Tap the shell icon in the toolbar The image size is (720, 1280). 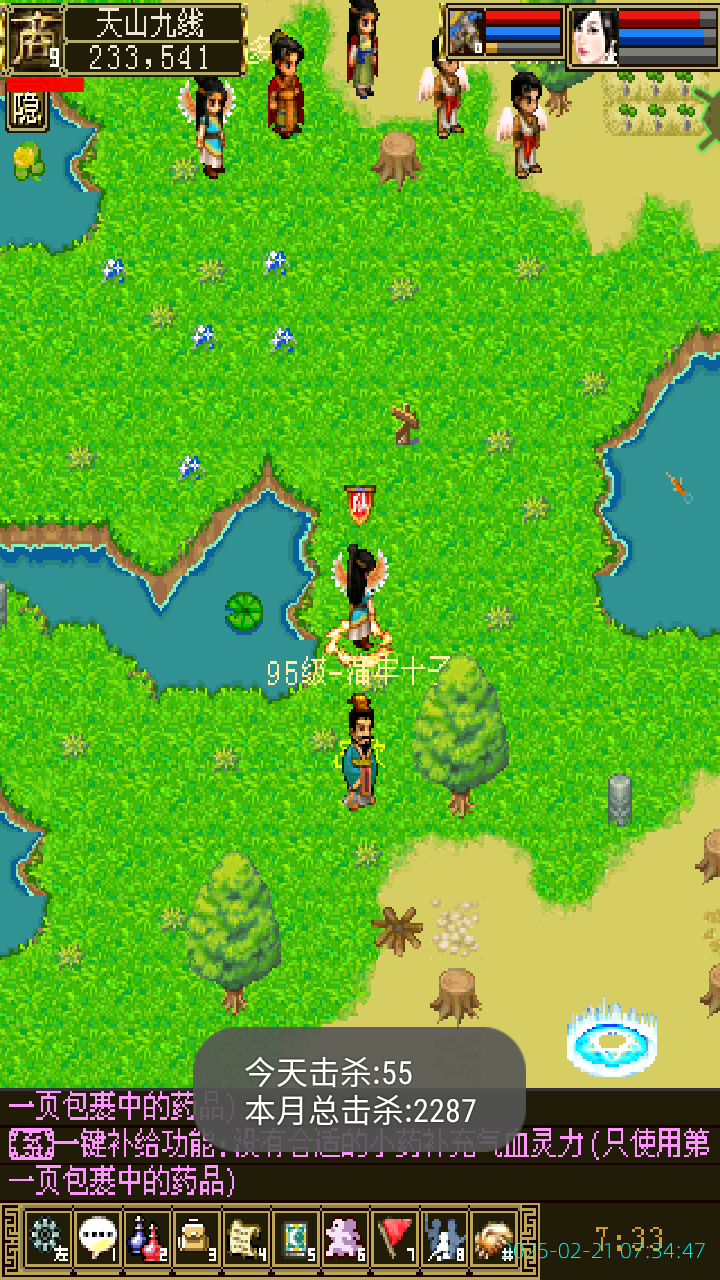[493, 1238]
